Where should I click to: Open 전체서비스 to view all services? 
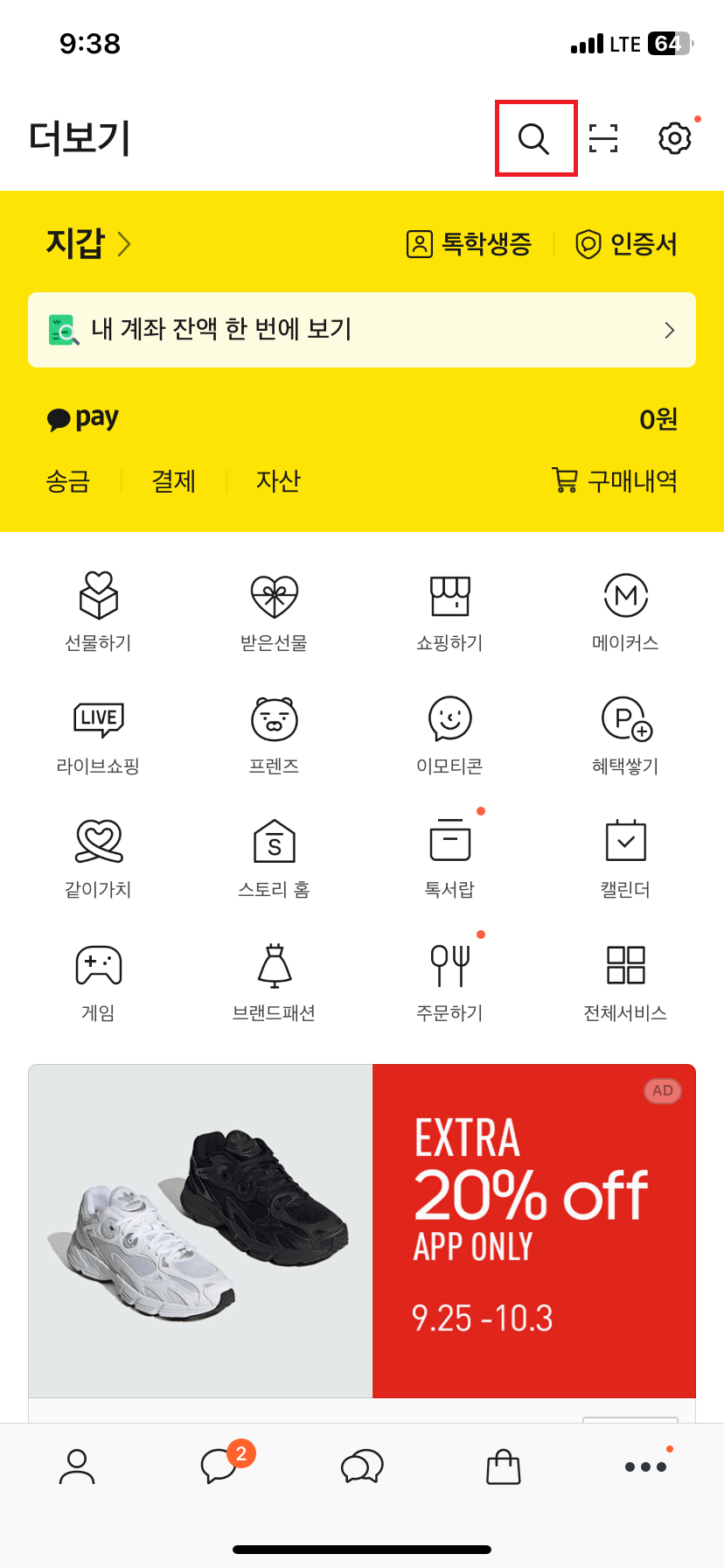tap(624, 980)
